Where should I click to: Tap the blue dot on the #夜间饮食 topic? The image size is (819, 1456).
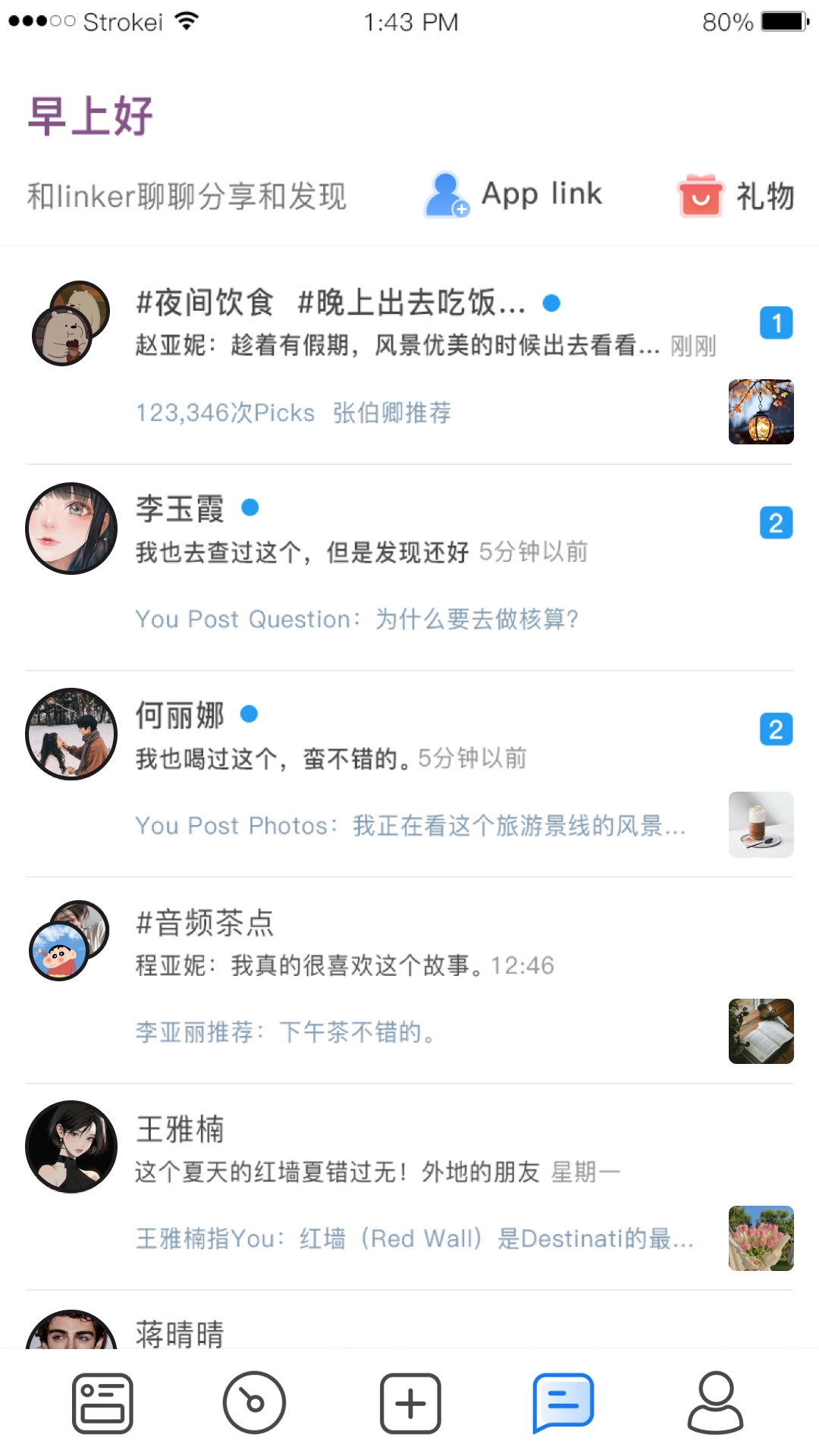click(x=552, y=303)
